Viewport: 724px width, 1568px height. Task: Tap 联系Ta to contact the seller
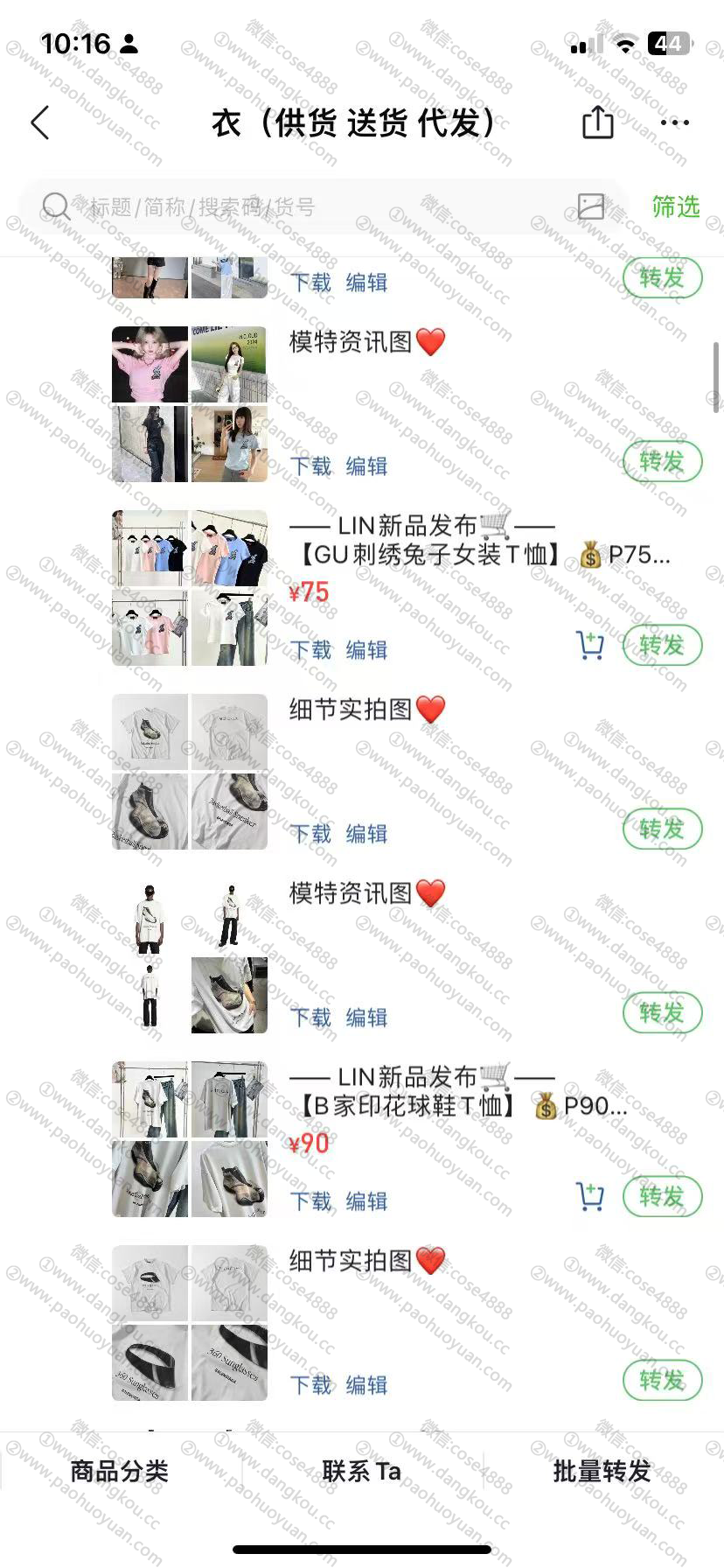pyautogui.click(x=361, y=1471)
